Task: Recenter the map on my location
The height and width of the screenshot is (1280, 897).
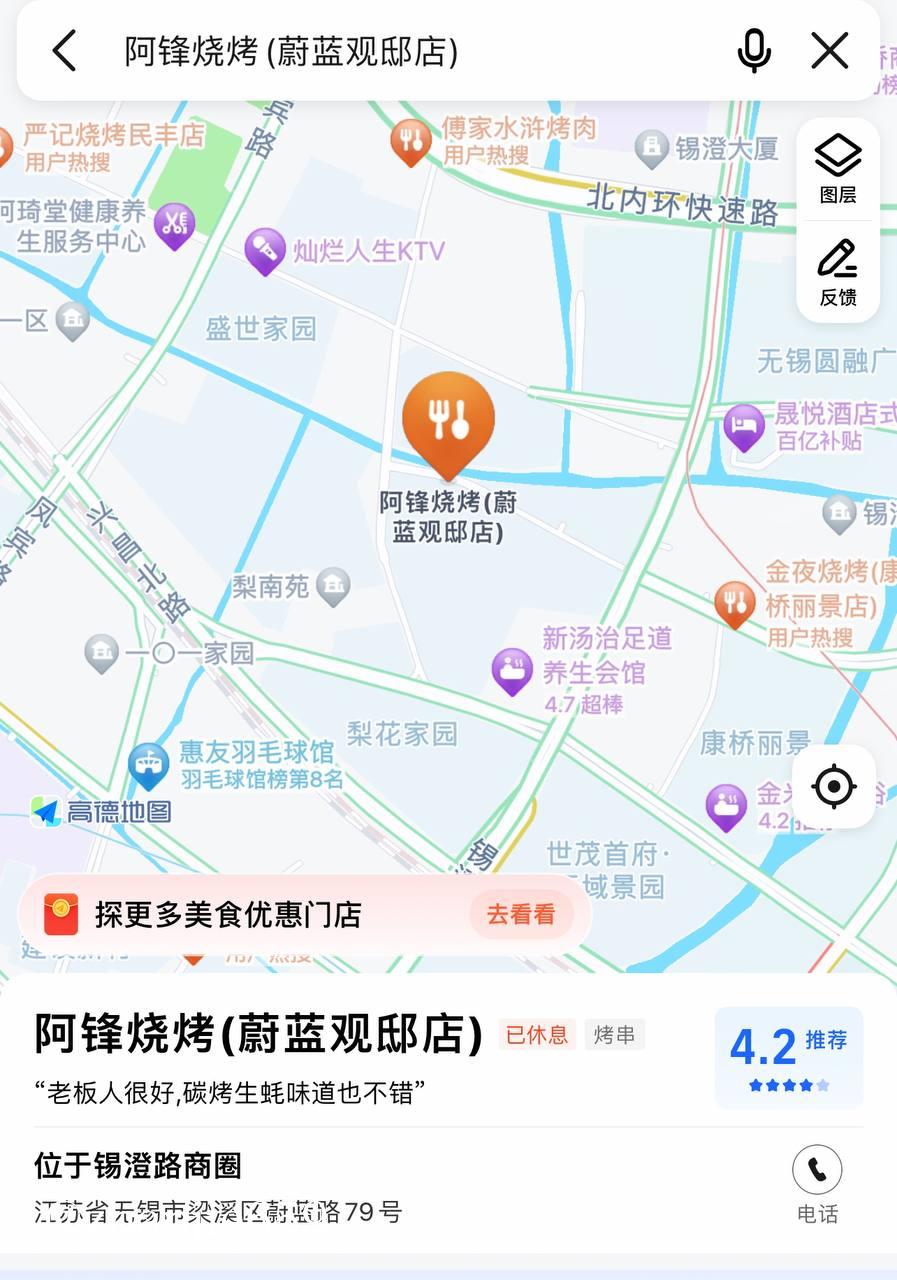Action: tap(833, 787)
